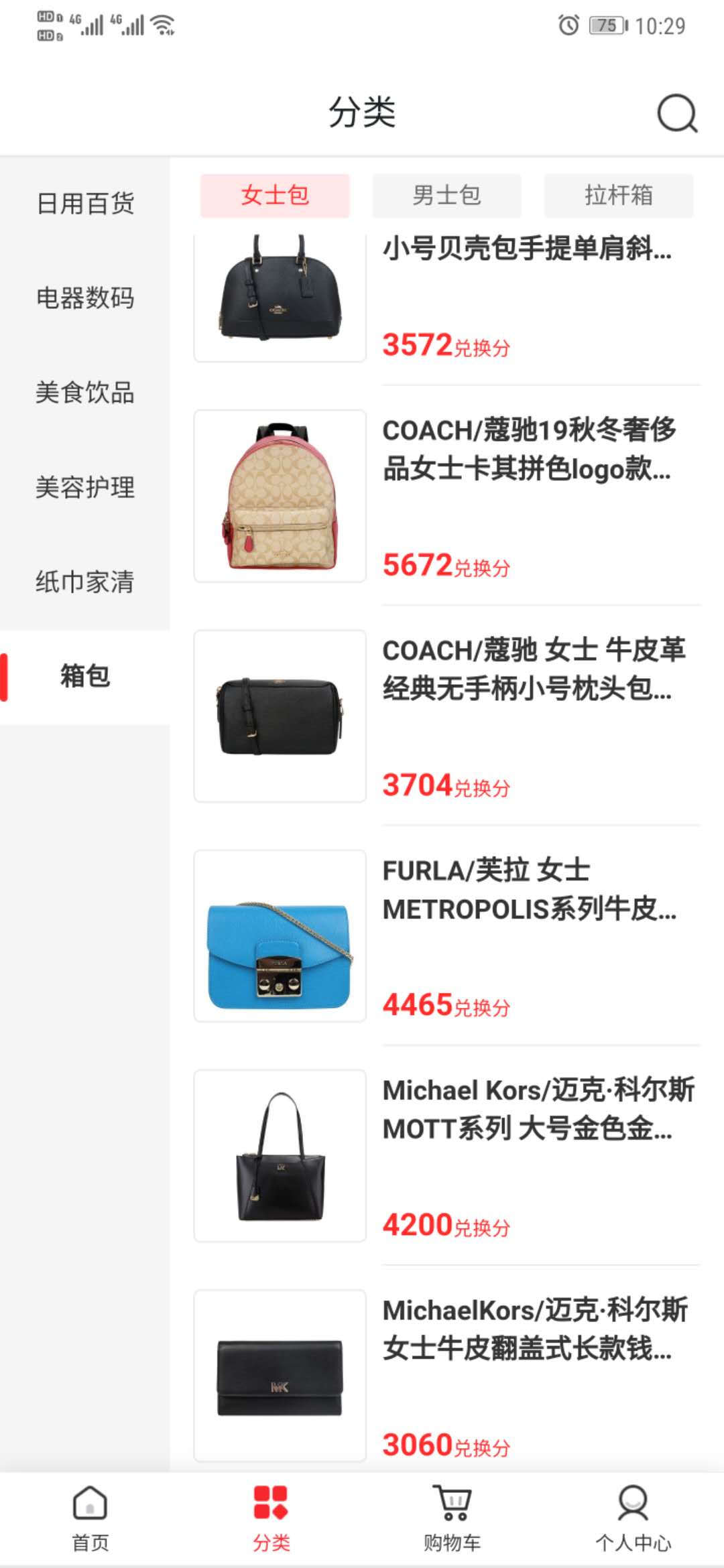Tap the 分类 bottom tab
This screenshot has height=1568, width=724.
(271, 1518)
